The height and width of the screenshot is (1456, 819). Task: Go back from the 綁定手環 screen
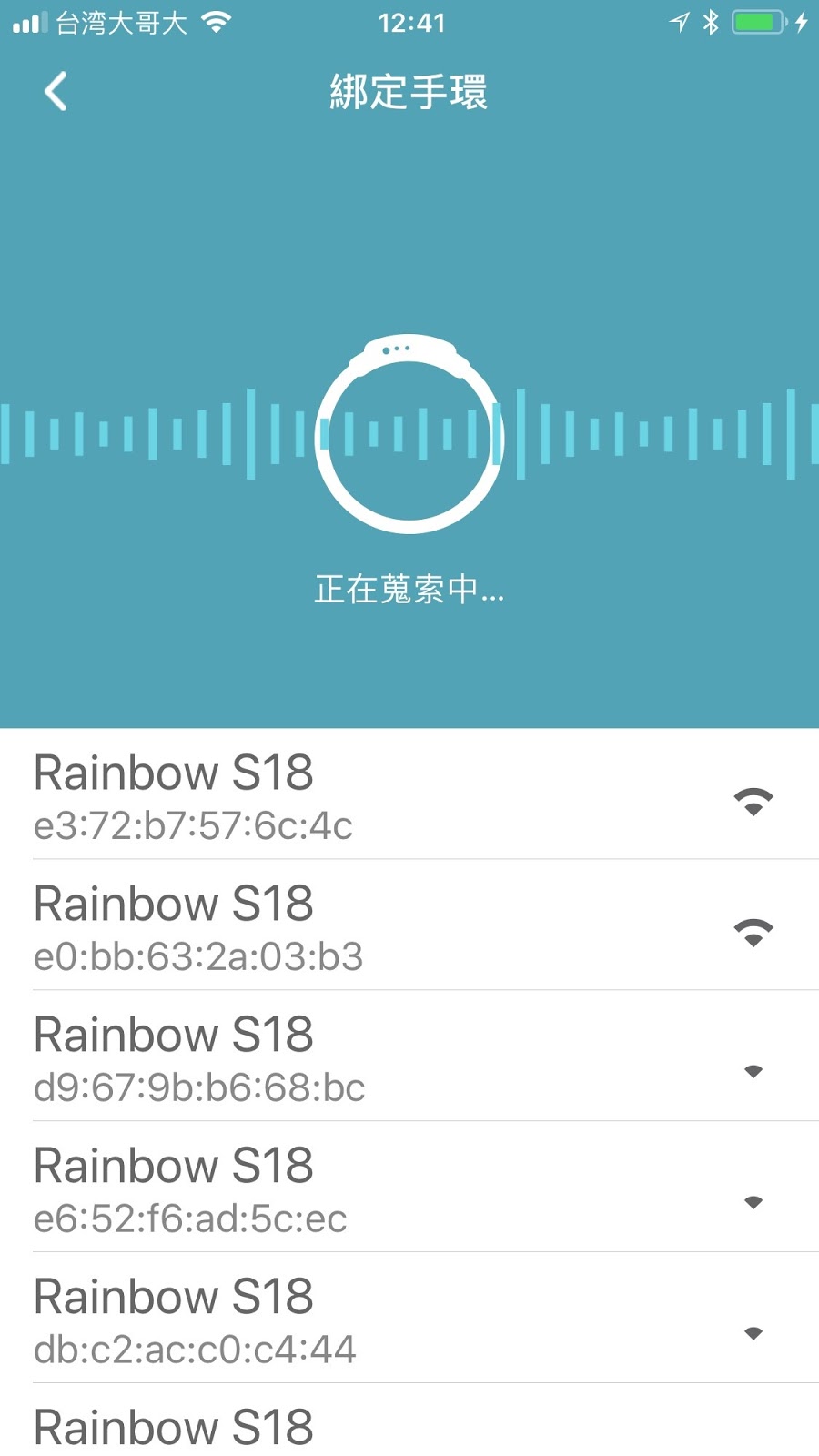tap(56, 92)
